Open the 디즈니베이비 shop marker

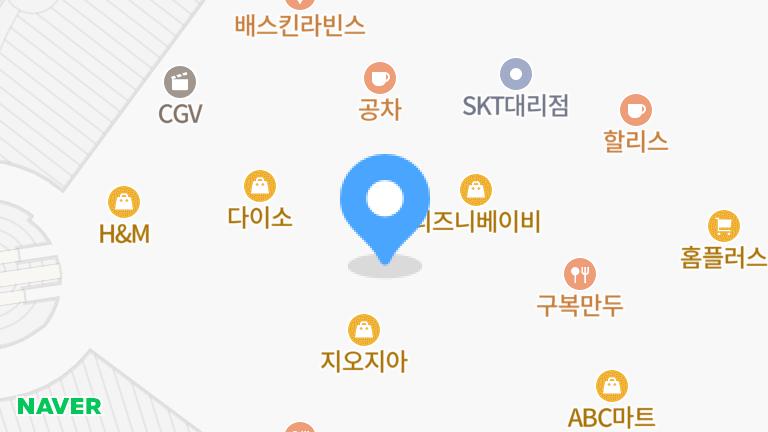476,191
